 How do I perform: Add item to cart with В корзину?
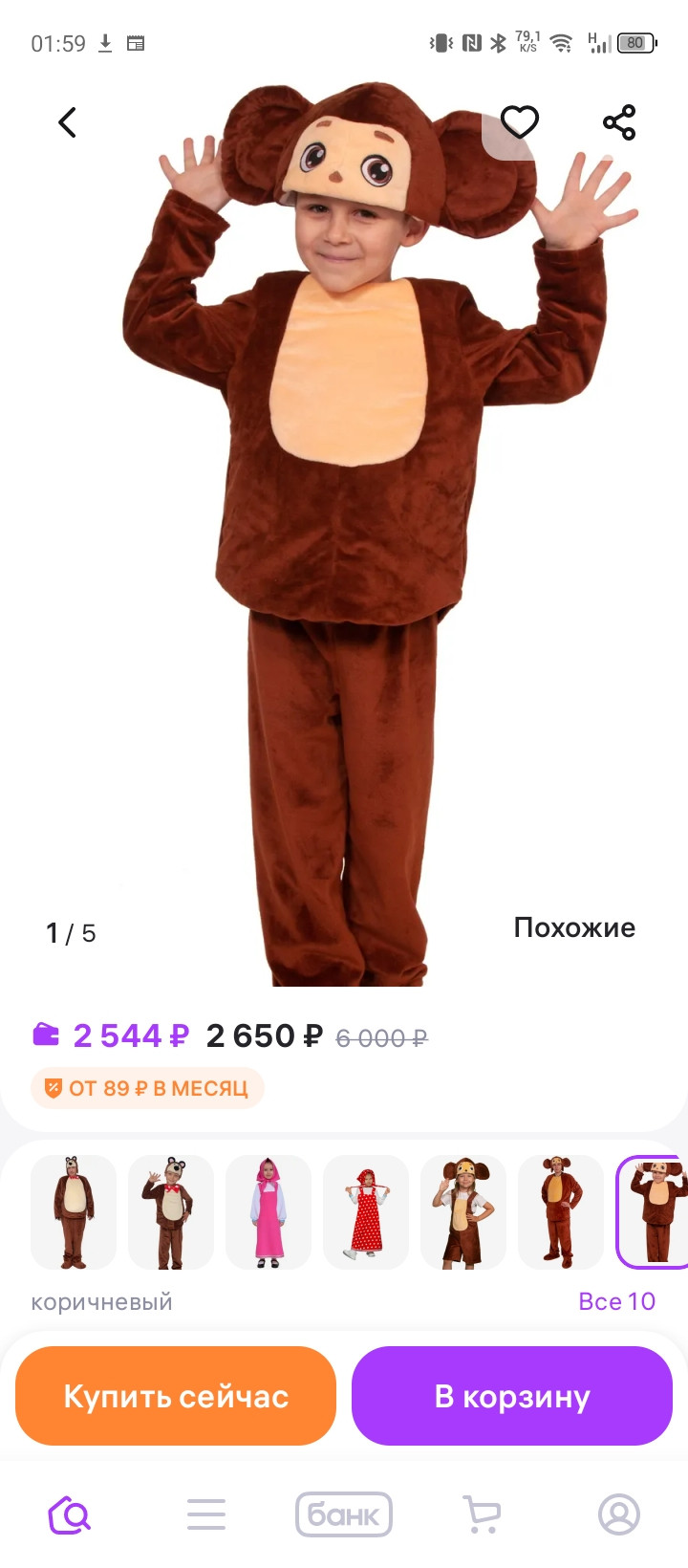point(512,1396)
